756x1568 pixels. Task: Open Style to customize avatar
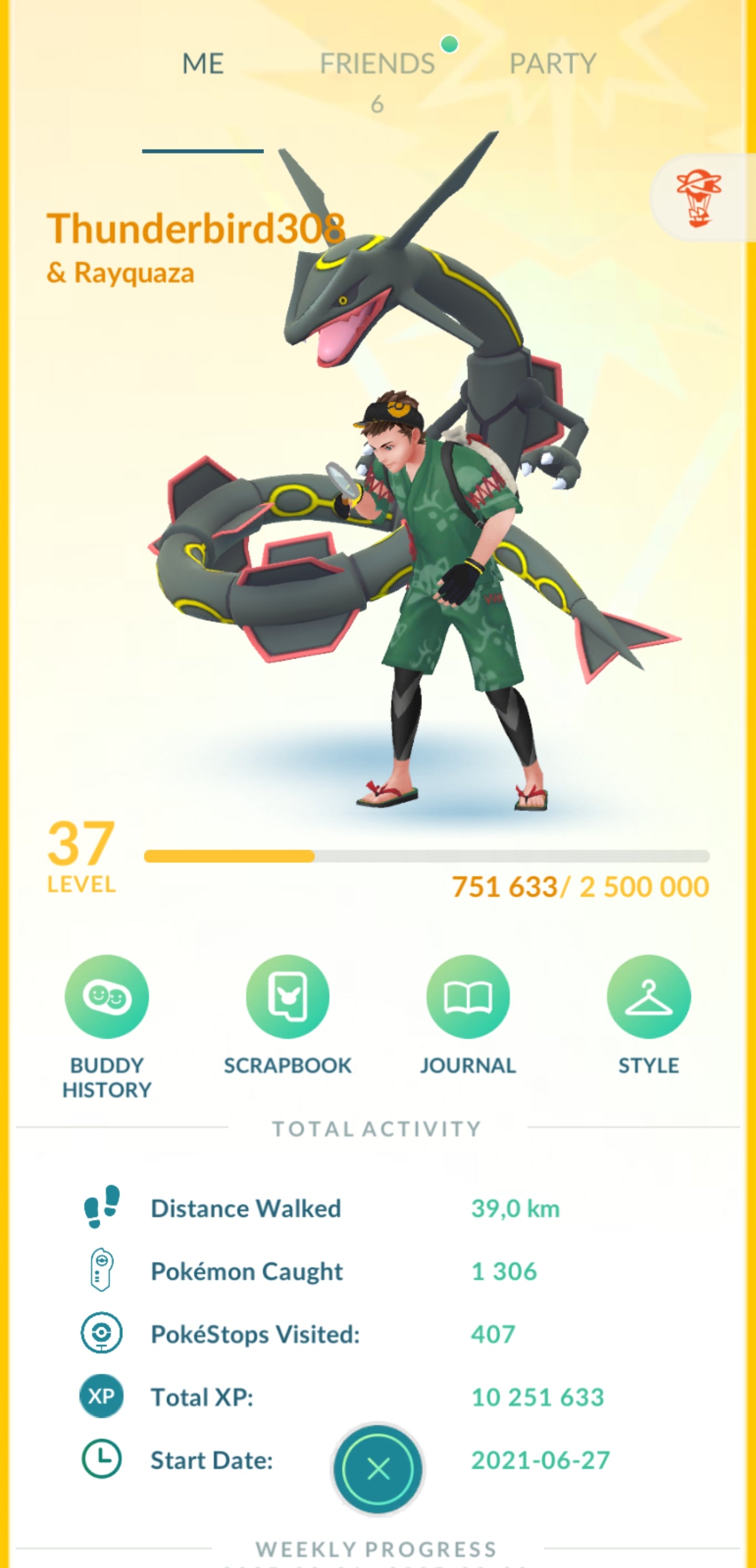[648, 997]
